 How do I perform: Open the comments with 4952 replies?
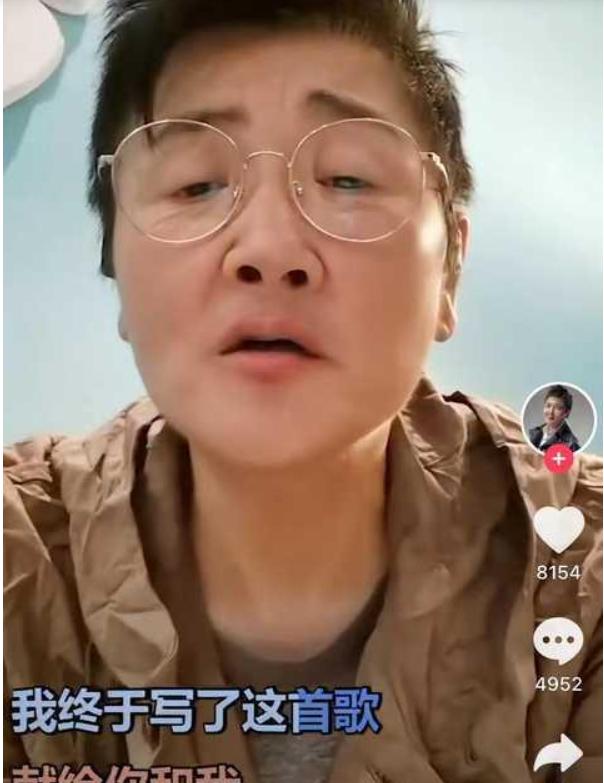click(558, 642)
